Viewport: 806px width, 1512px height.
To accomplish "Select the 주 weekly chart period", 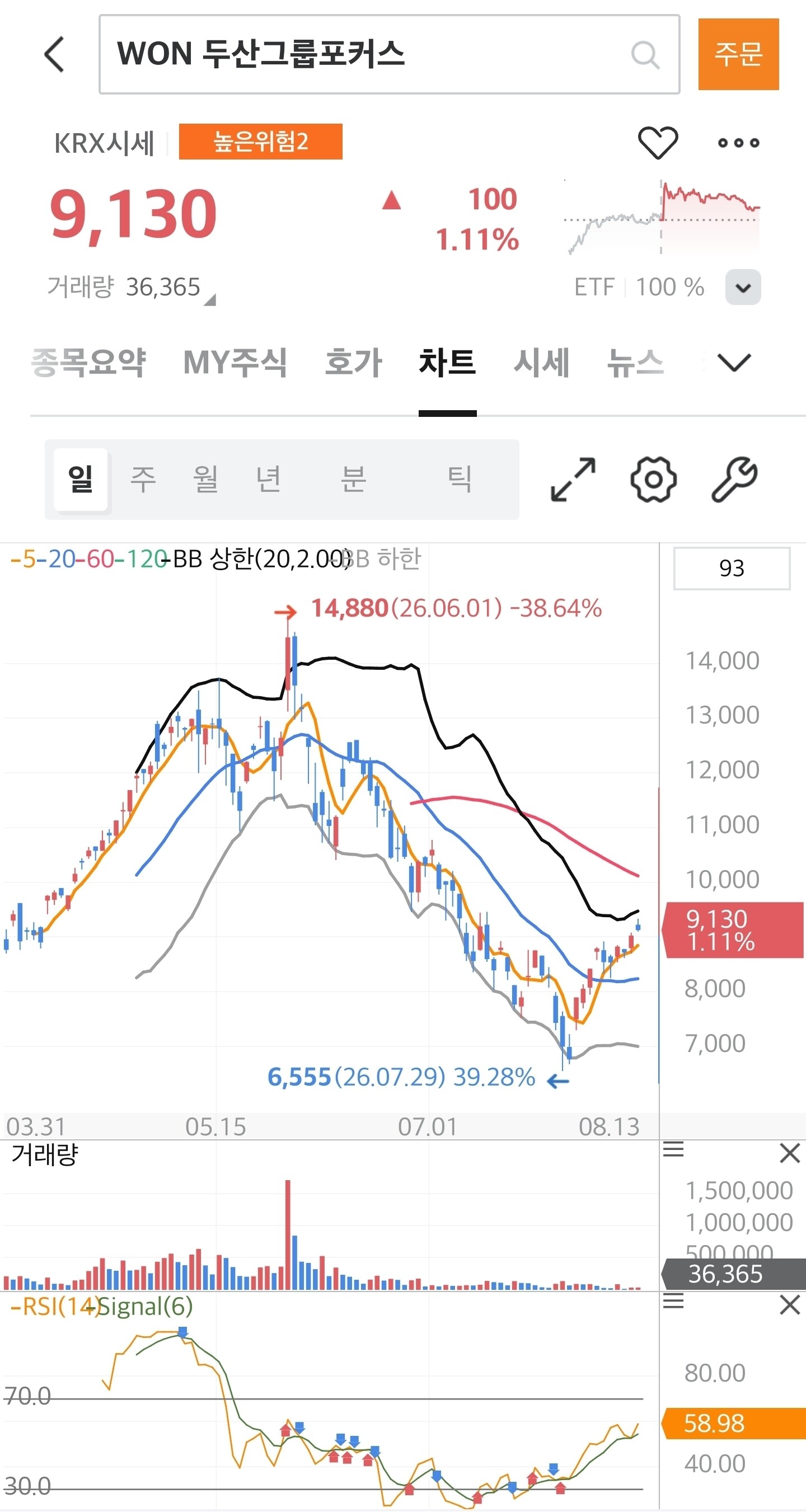I will tap(143, 479).
